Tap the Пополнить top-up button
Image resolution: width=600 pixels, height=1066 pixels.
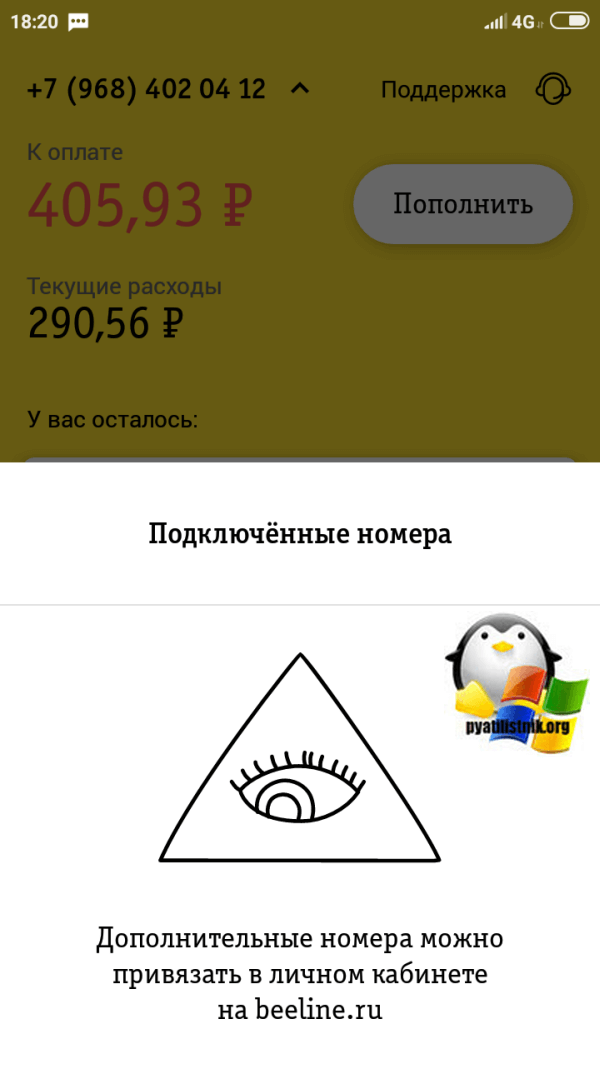tap(463, 205)
